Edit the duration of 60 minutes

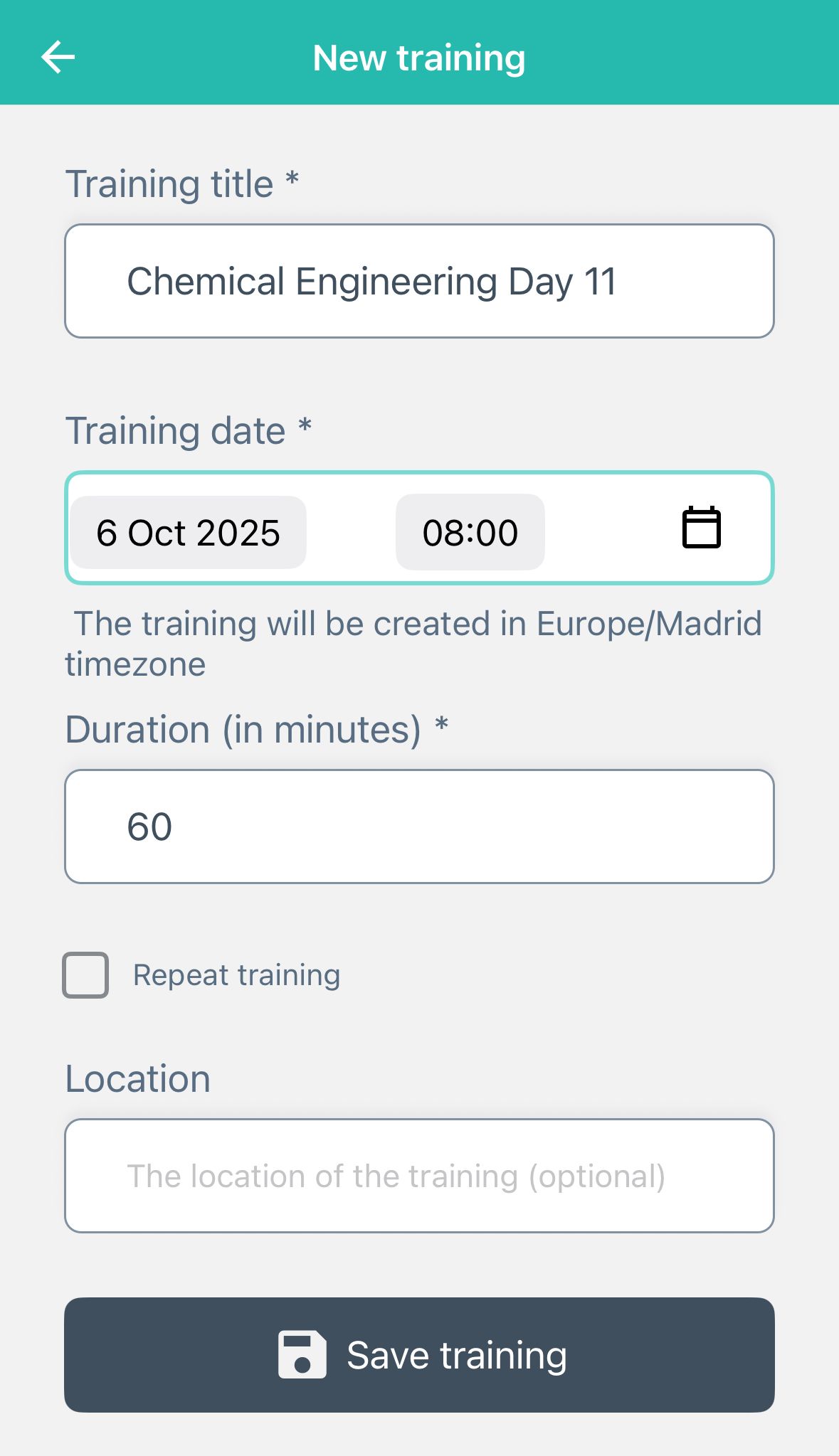tap(418, 827)
